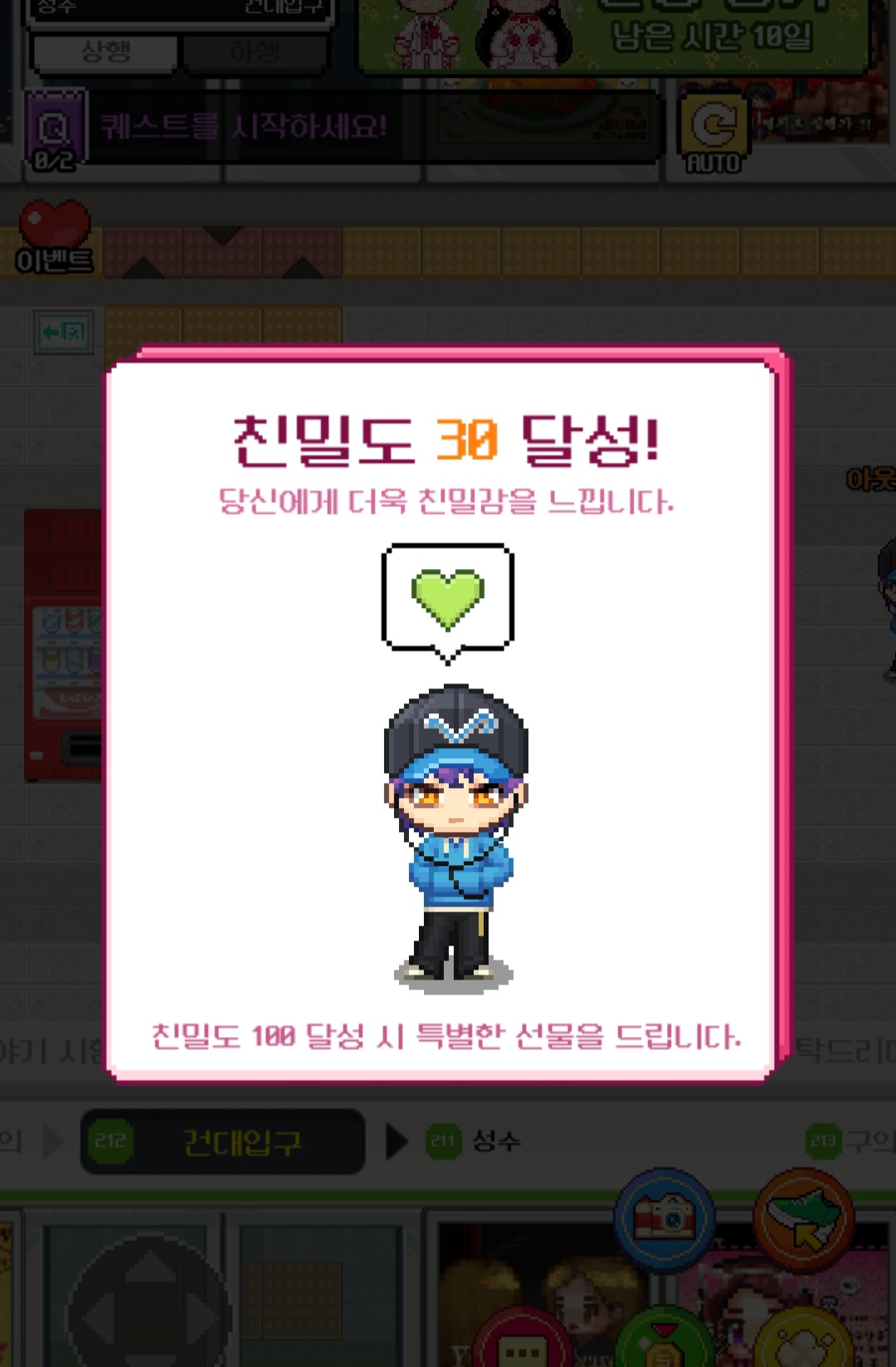Image resolution: width=896 pixels, height=1367 pixels.
Task: Tap the sneaker move button
Action: pyautogui.click(x=803, y=1218)
